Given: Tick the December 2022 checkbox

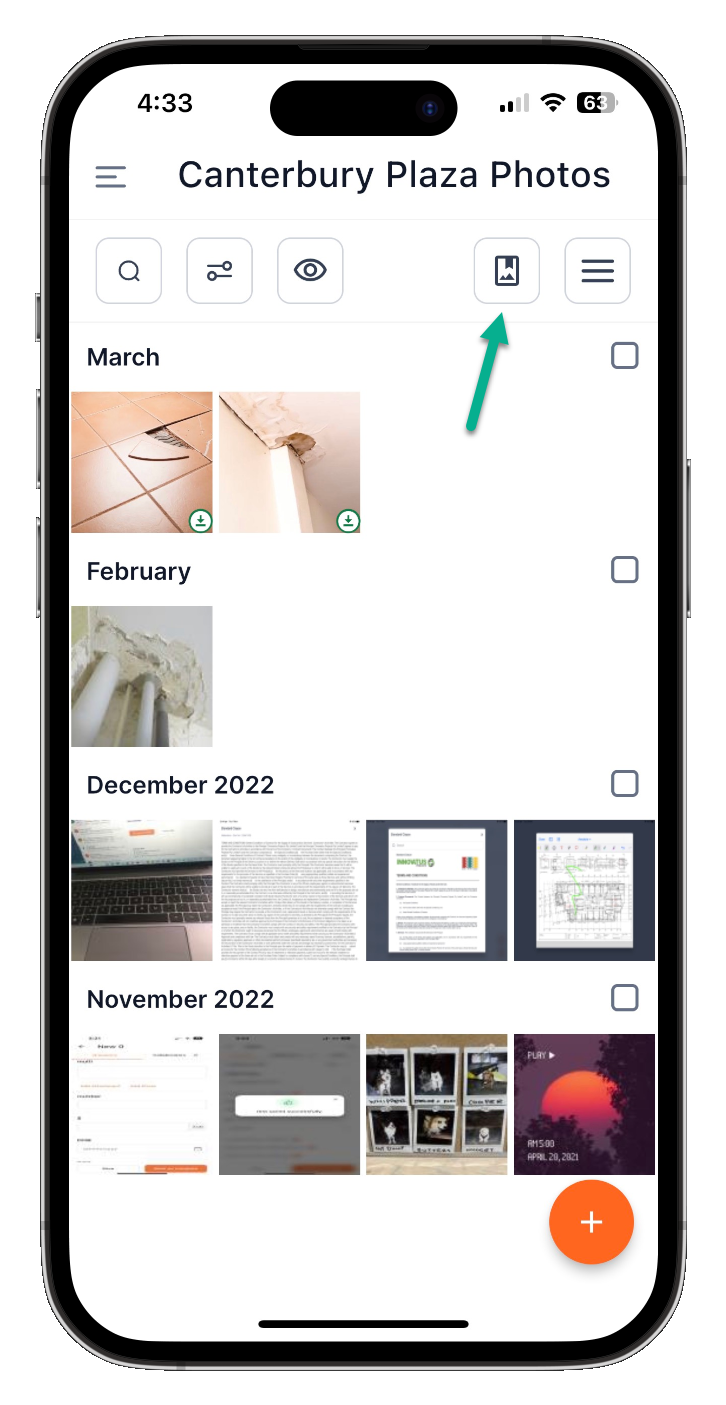Looking at the screenshot, I should tap(624, 784).
